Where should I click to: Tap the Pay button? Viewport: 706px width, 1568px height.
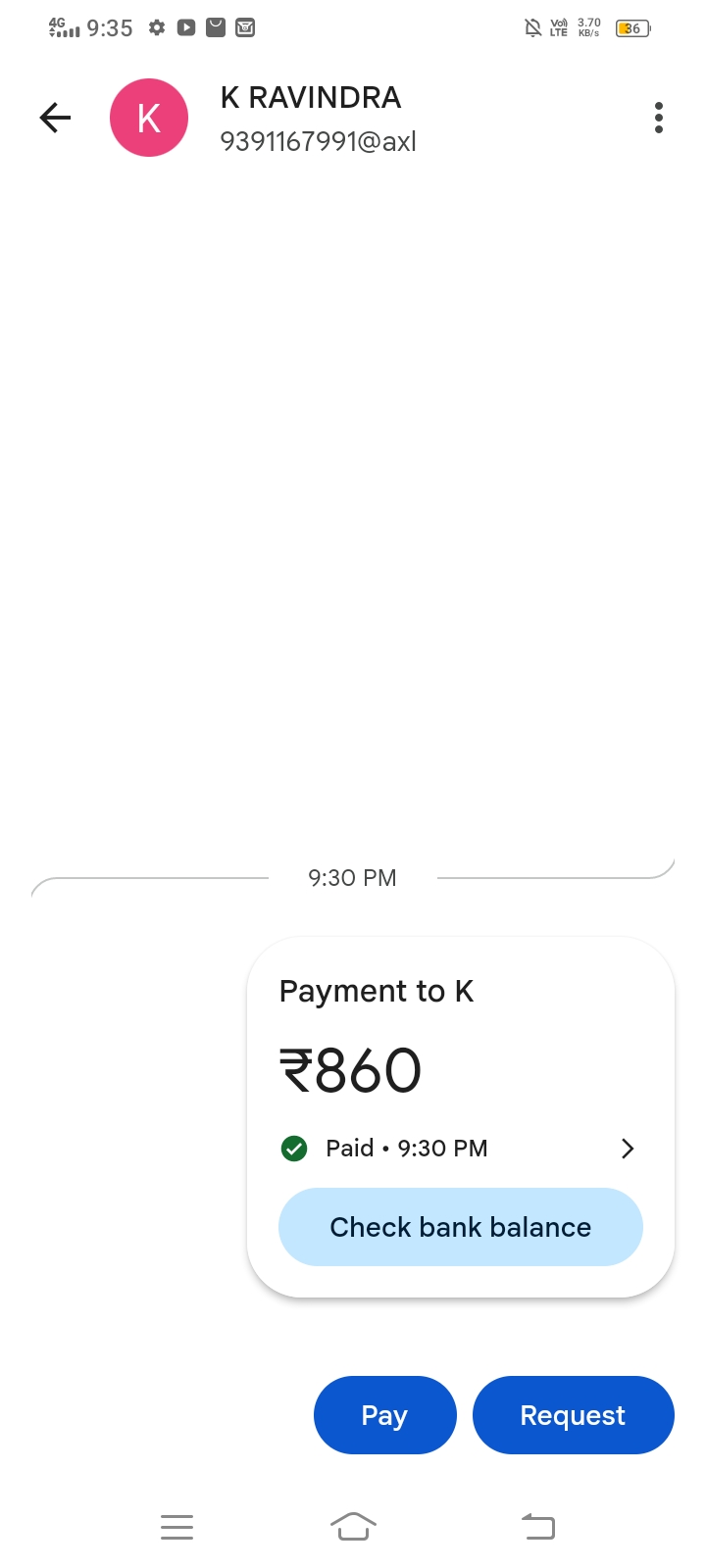click(x=384, y=1415)
